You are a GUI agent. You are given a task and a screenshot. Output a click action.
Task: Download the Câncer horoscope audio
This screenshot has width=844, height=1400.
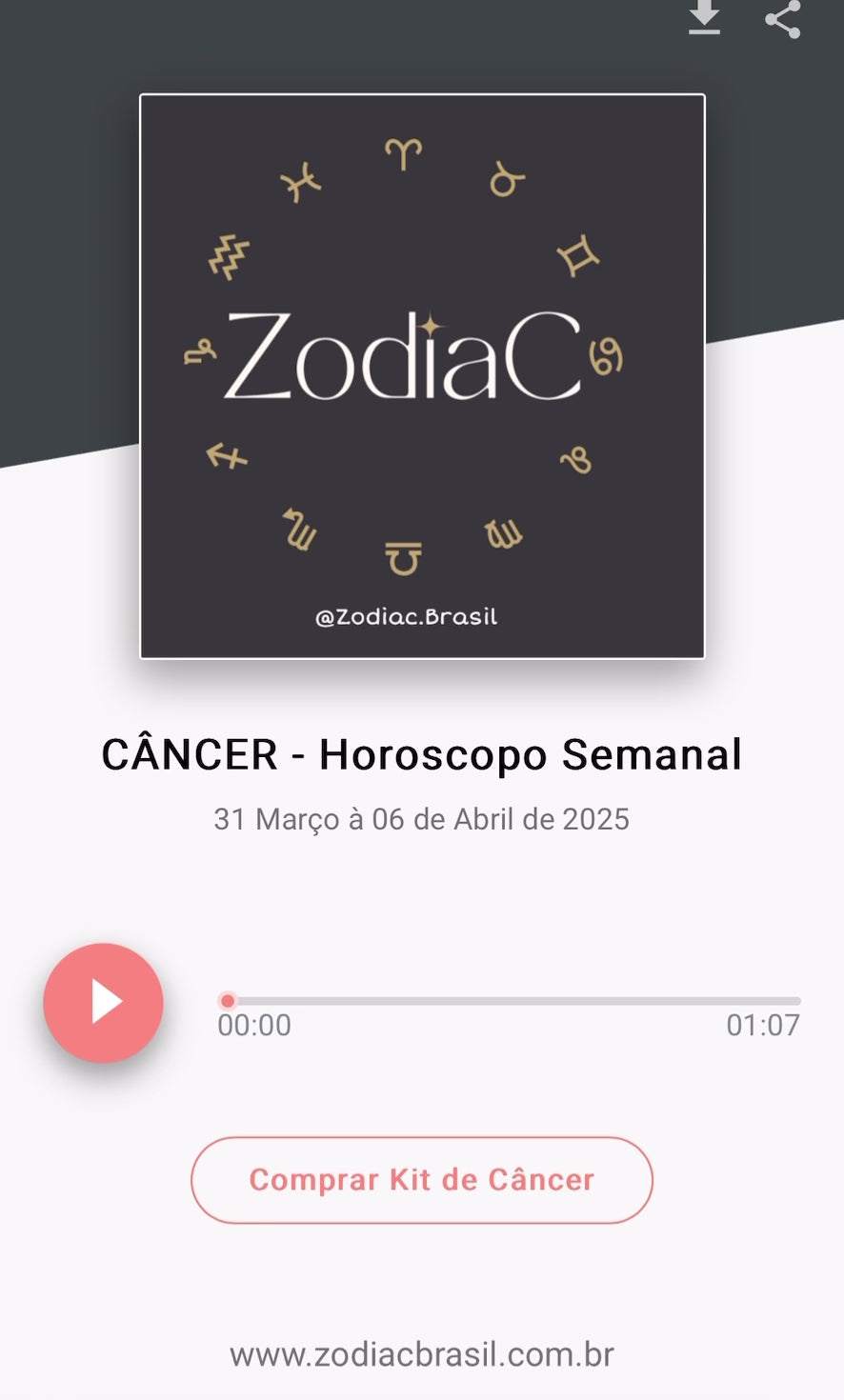(x=704, y=18)
